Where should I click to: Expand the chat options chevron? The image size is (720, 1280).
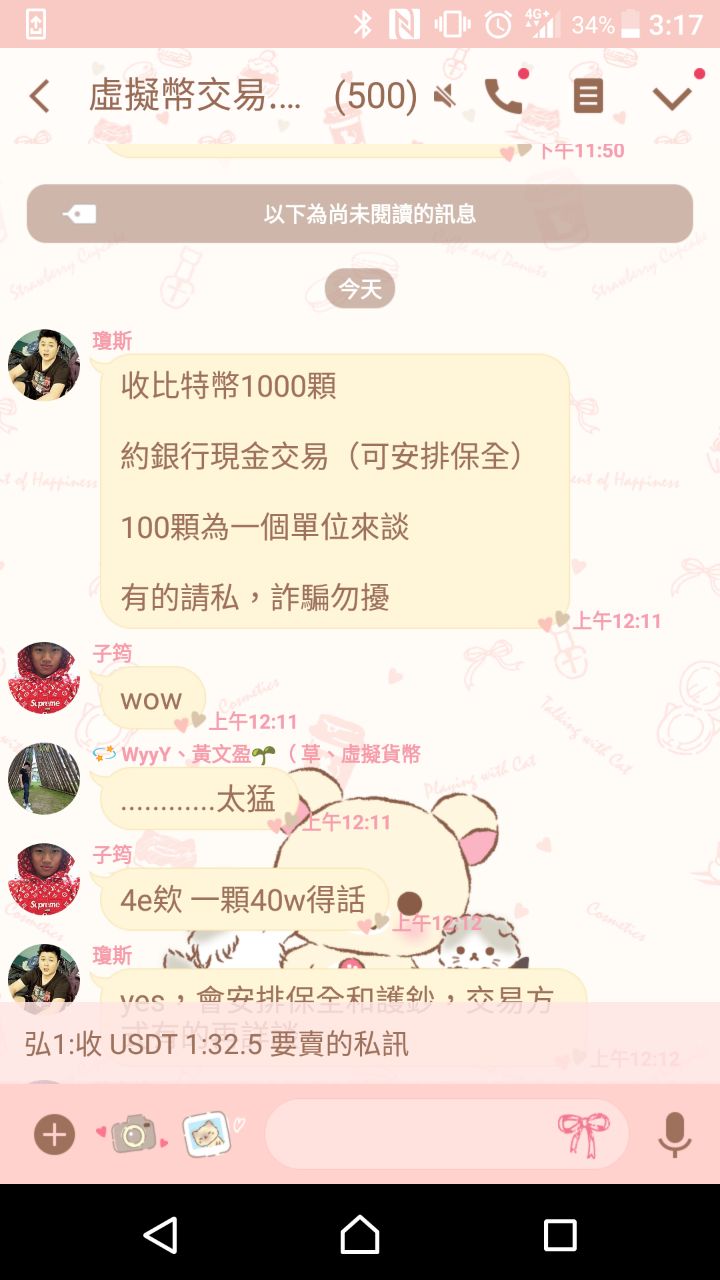pos(672,97)
